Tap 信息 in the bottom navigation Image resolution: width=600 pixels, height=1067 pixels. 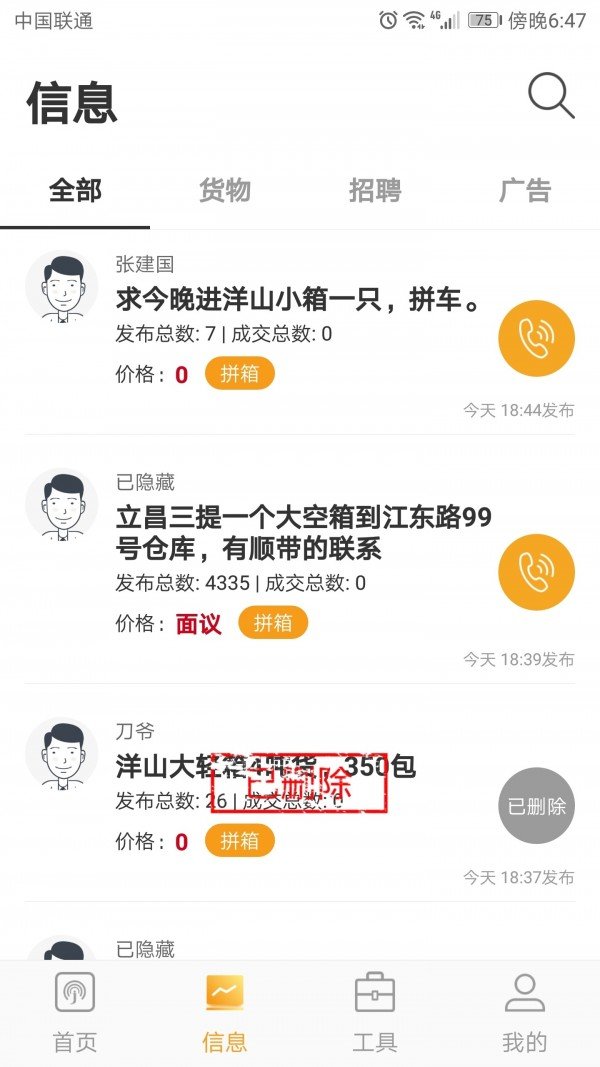pos(225,1012)
